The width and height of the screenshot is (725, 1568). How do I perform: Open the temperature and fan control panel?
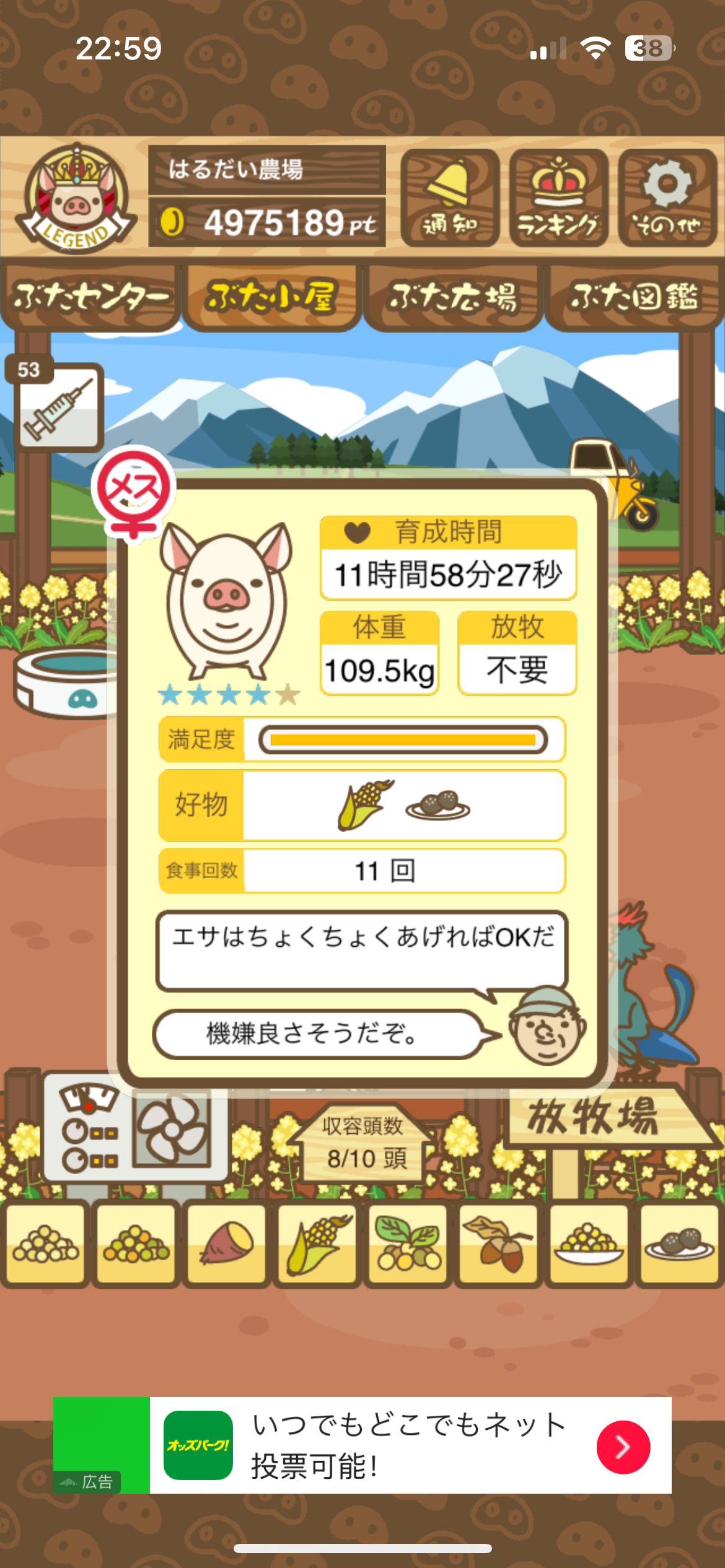coord(135,1131)
